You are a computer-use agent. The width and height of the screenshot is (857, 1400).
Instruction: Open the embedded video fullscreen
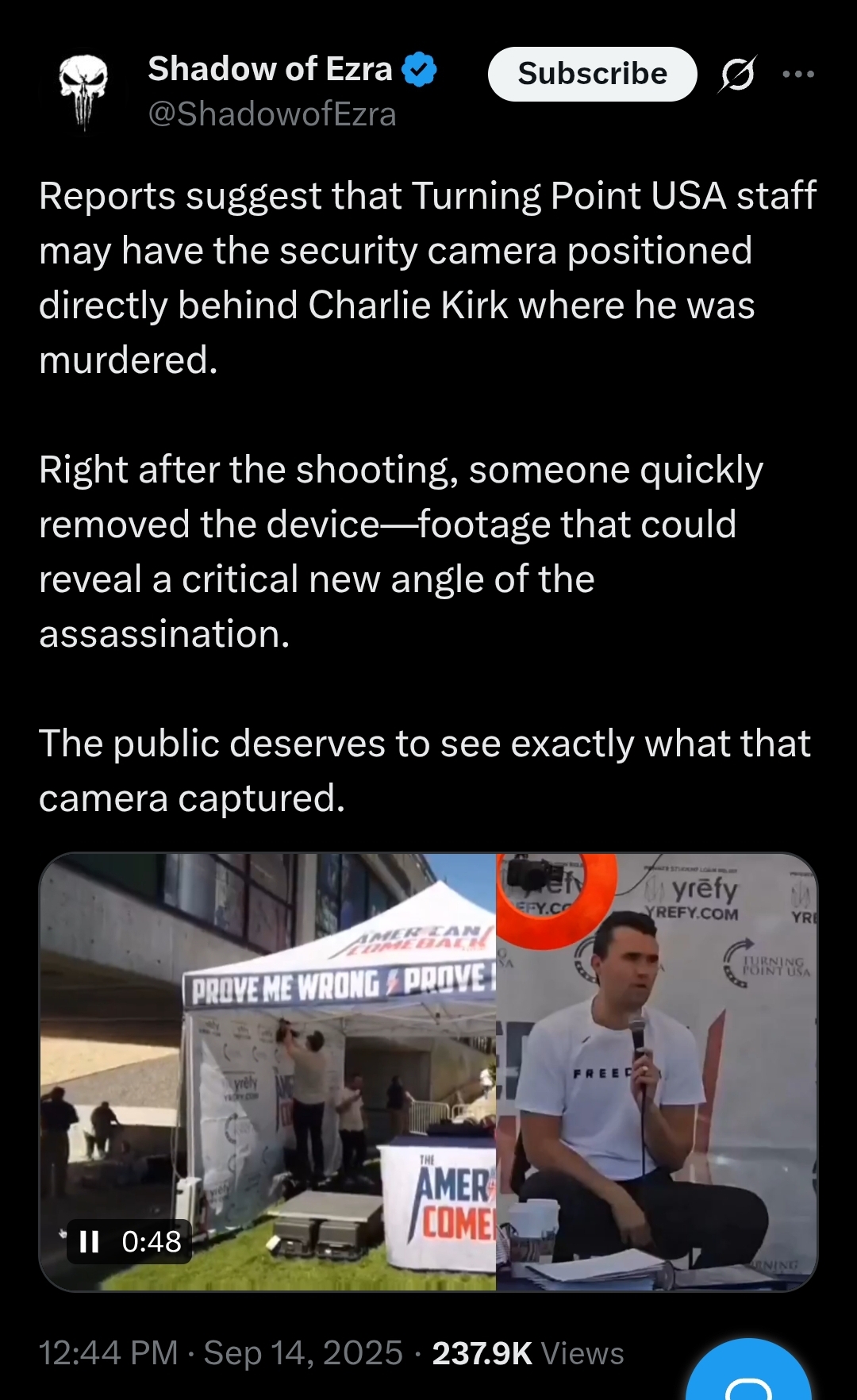[428, 1072]
